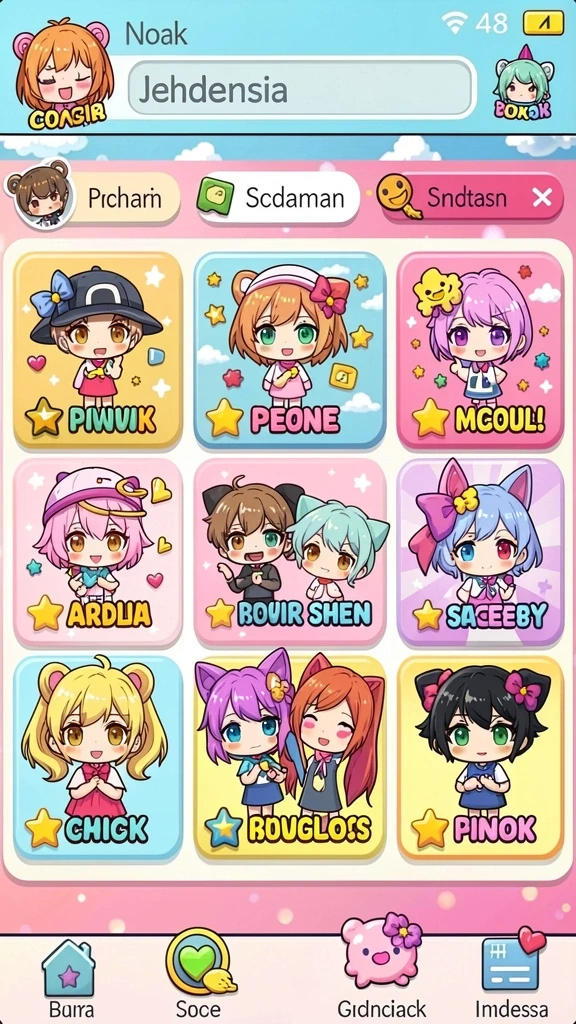Open the PINOK character card
This screenshot has width=576, height=1024.
click(x=480, y=758)
